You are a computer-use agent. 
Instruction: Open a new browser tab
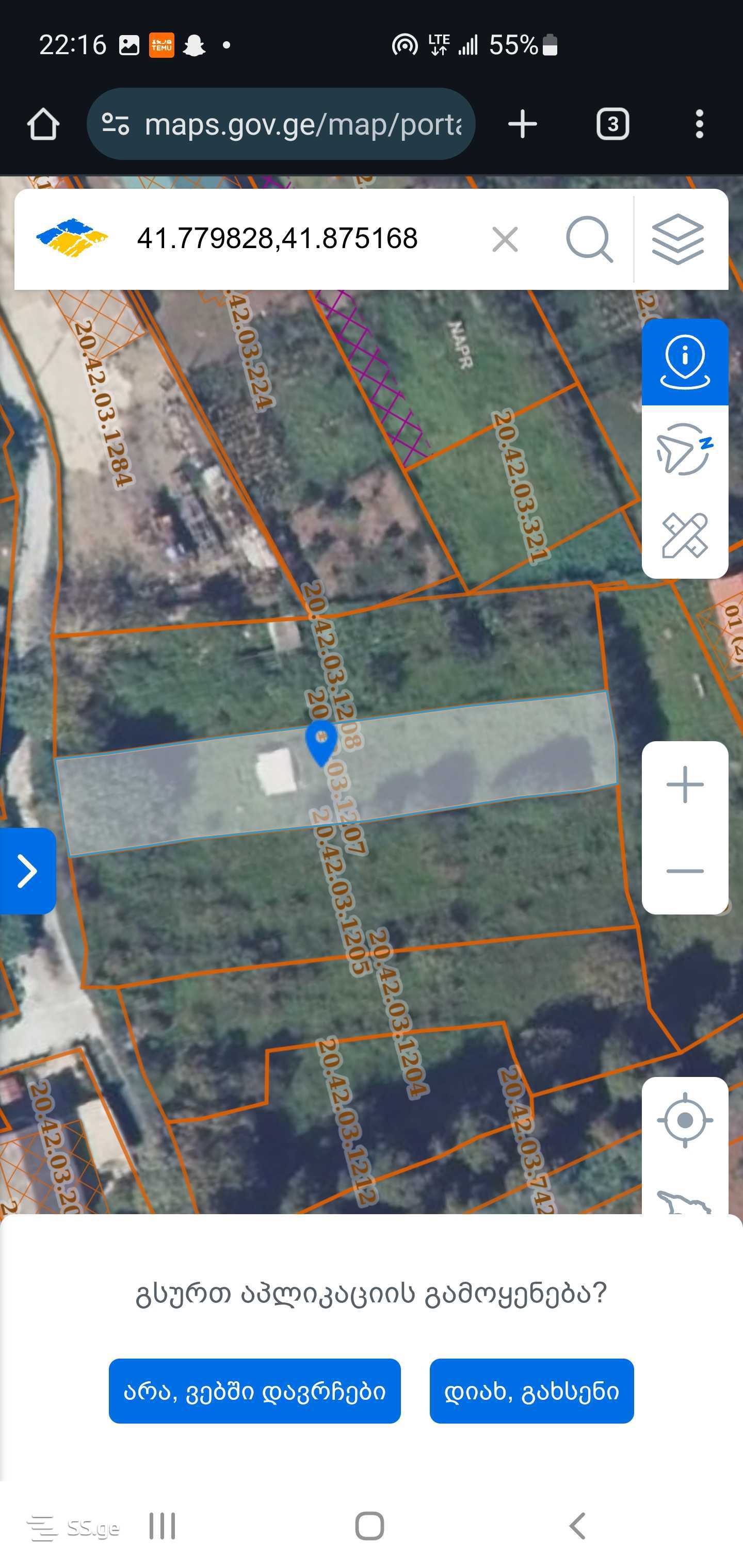(523, 124)
